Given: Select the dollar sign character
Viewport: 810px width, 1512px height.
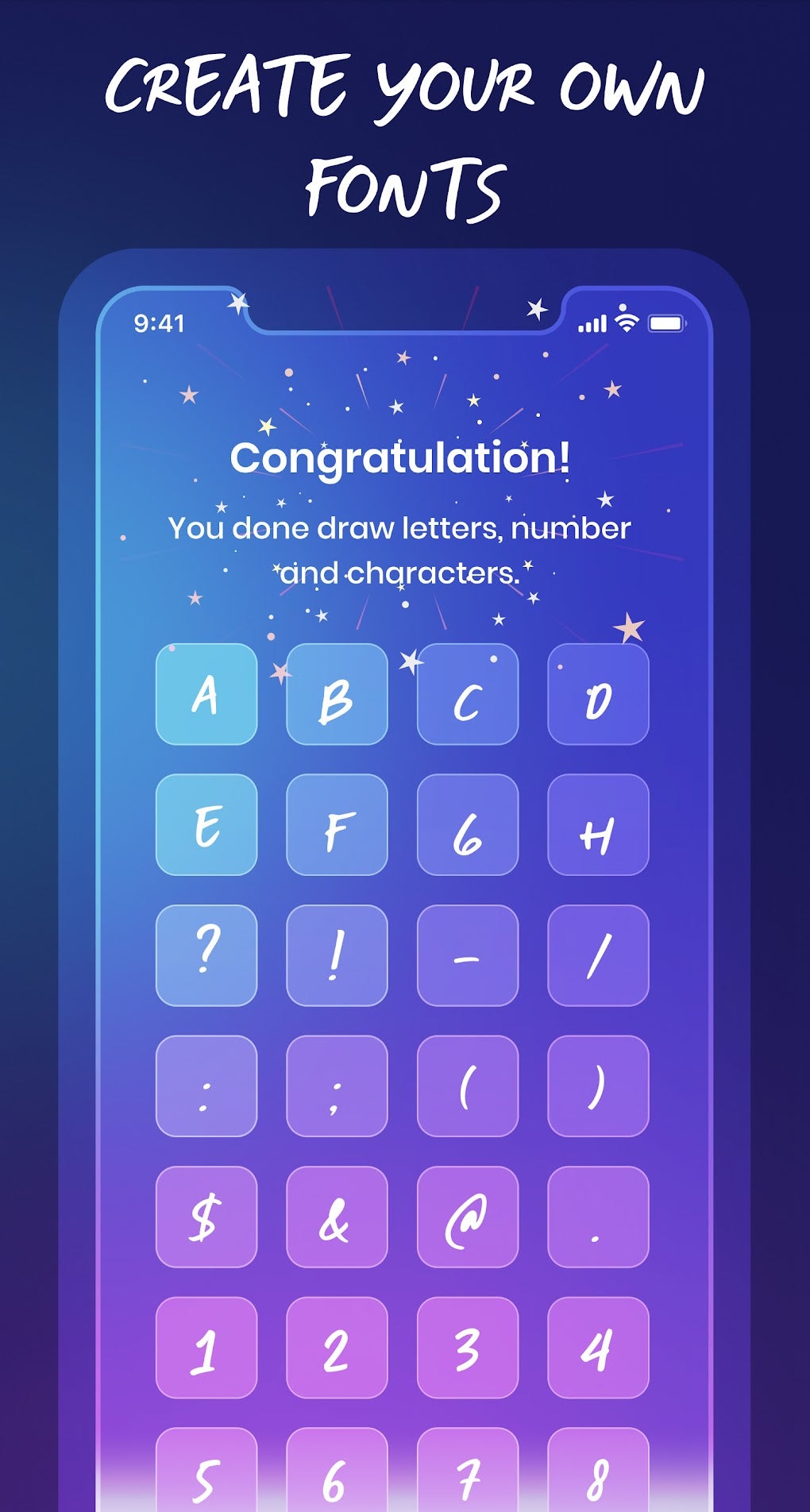Looking at the screenshot, I should [206, 1219].
